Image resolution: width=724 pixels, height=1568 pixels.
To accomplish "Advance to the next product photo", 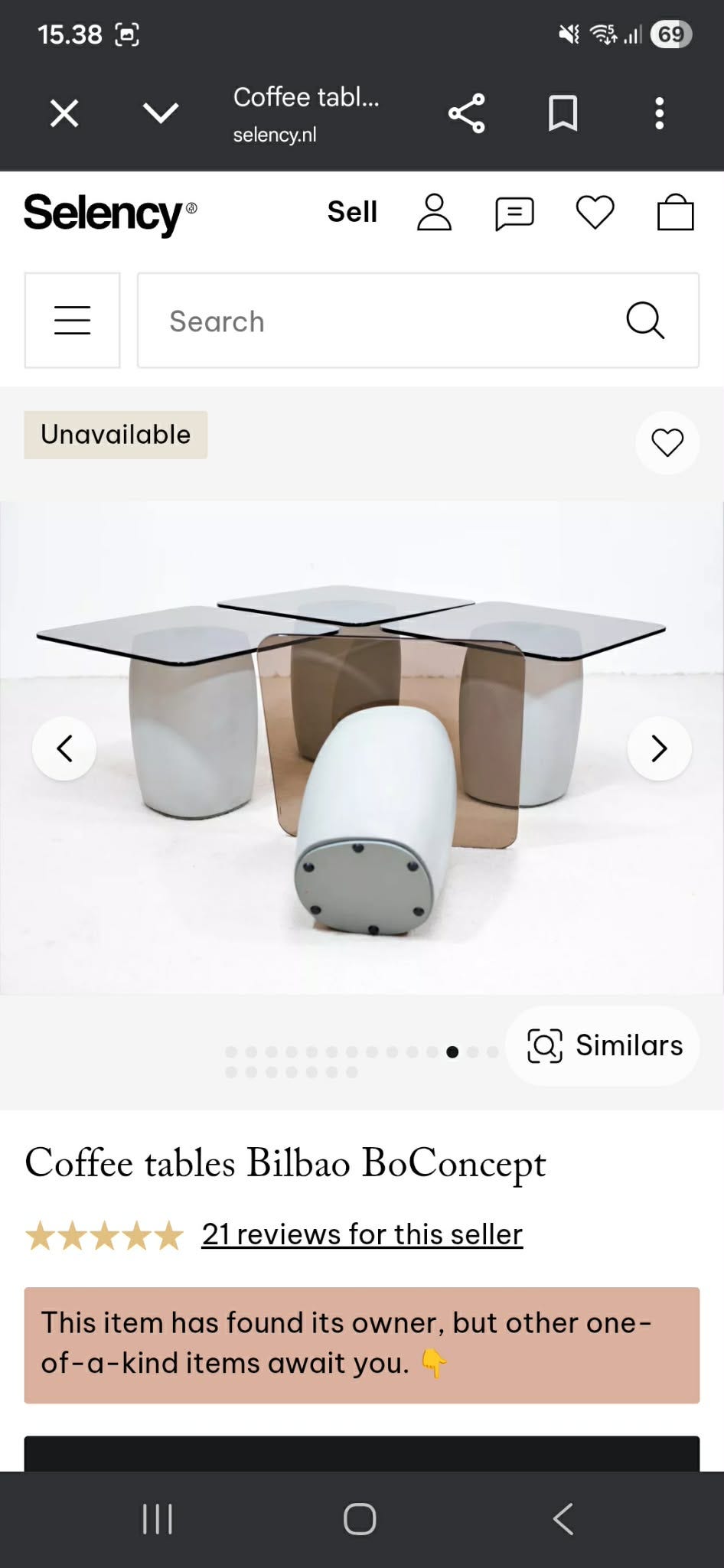I will click(x=658, y=749).
